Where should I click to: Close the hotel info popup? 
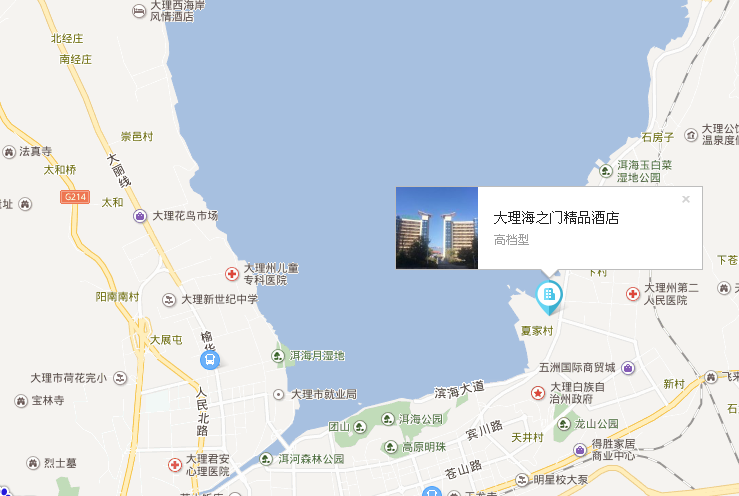tap(686, 199)
